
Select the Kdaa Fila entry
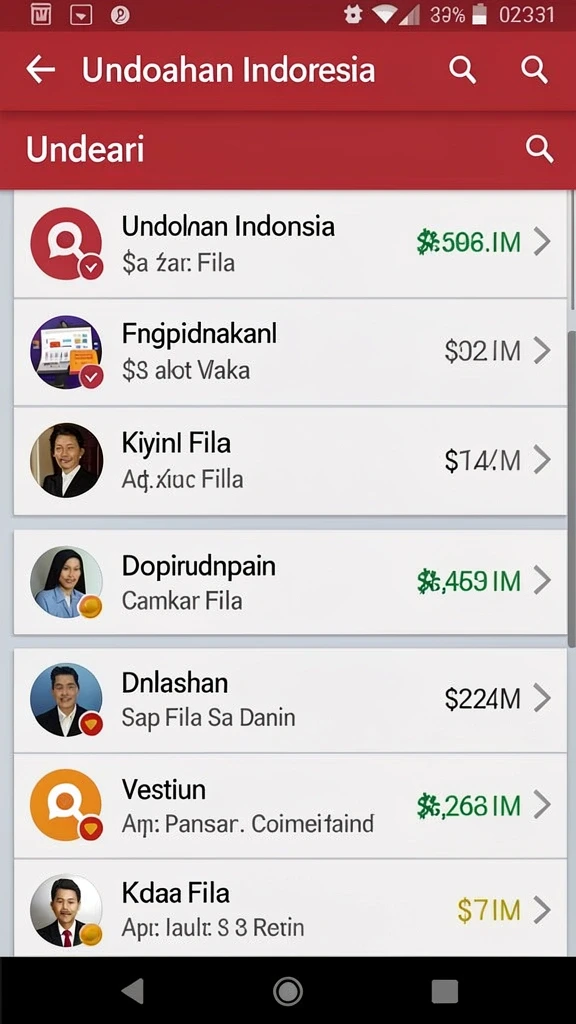tap(290, 908)
